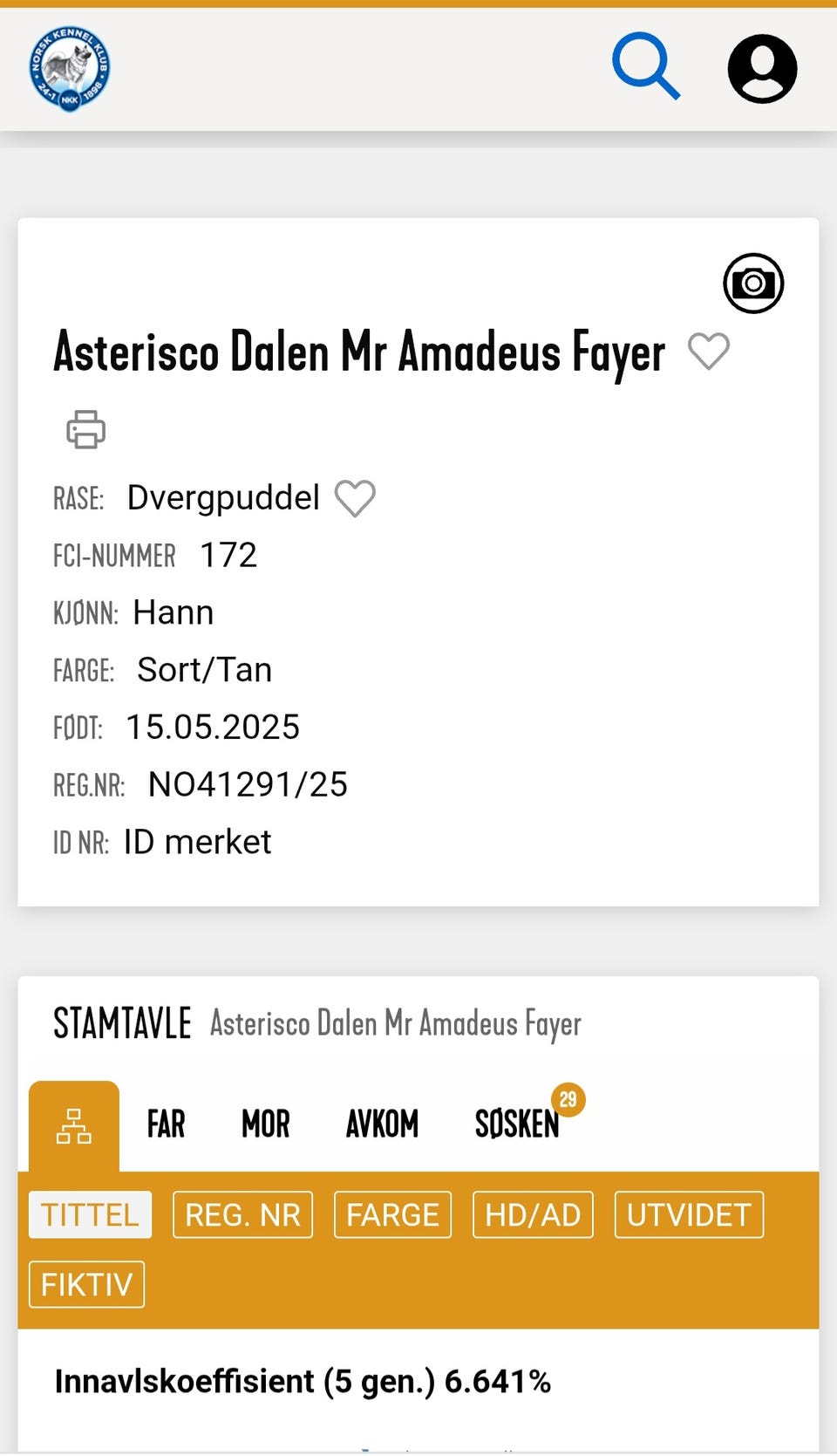The width and height of the screenshot is (837, 1456).
Task: Show the UTVIDET pedigree view
Action: coord(688,1214)
